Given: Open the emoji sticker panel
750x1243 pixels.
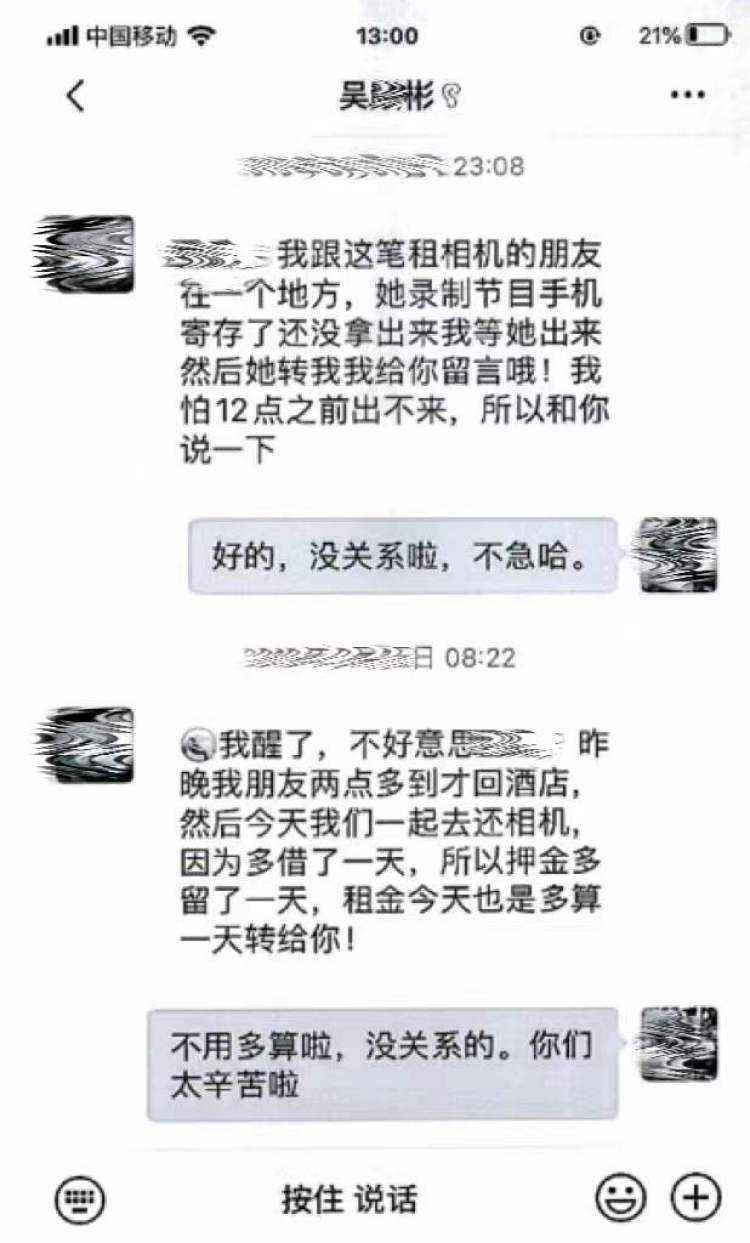Looking at the screenshot, I should [x=620, y=1197].
